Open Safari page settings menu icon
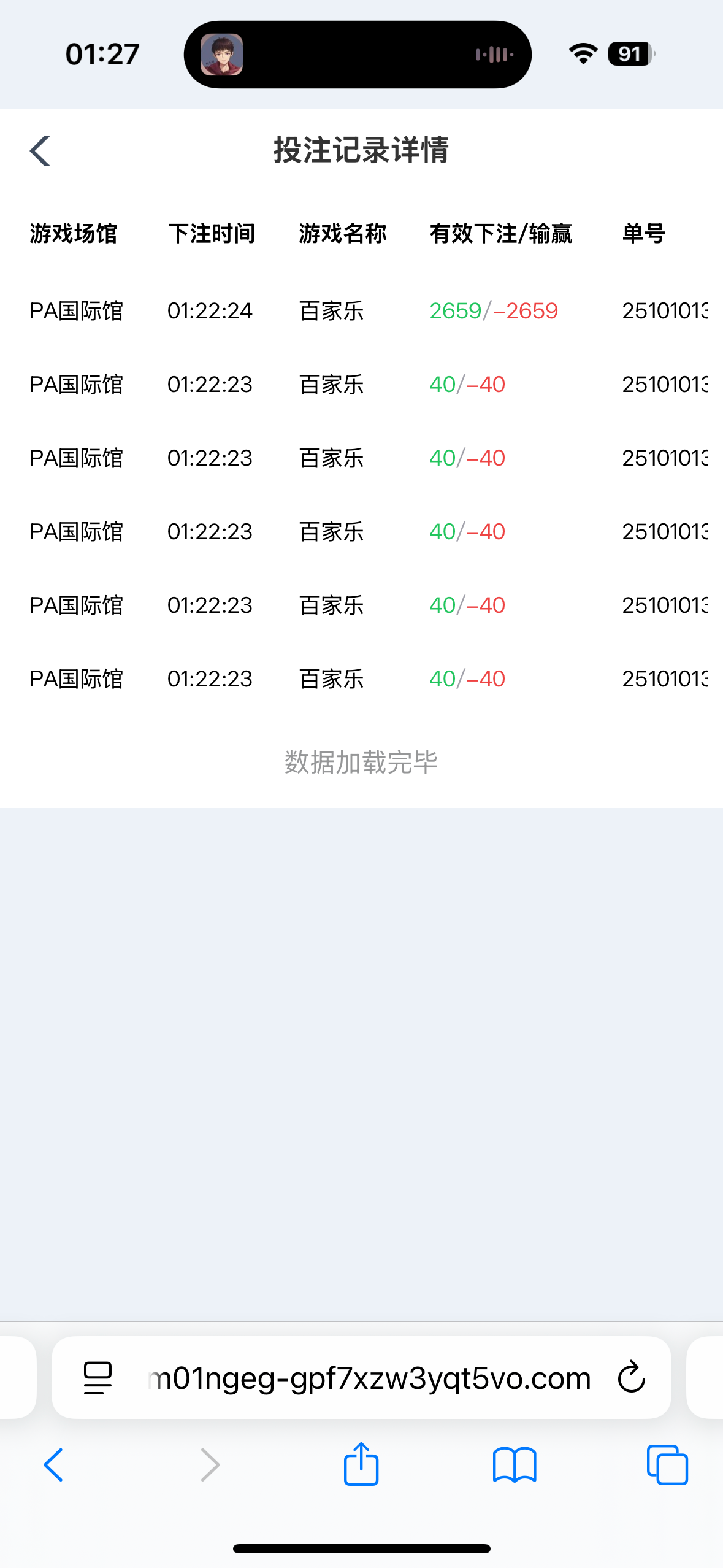 click(98, 1378)
